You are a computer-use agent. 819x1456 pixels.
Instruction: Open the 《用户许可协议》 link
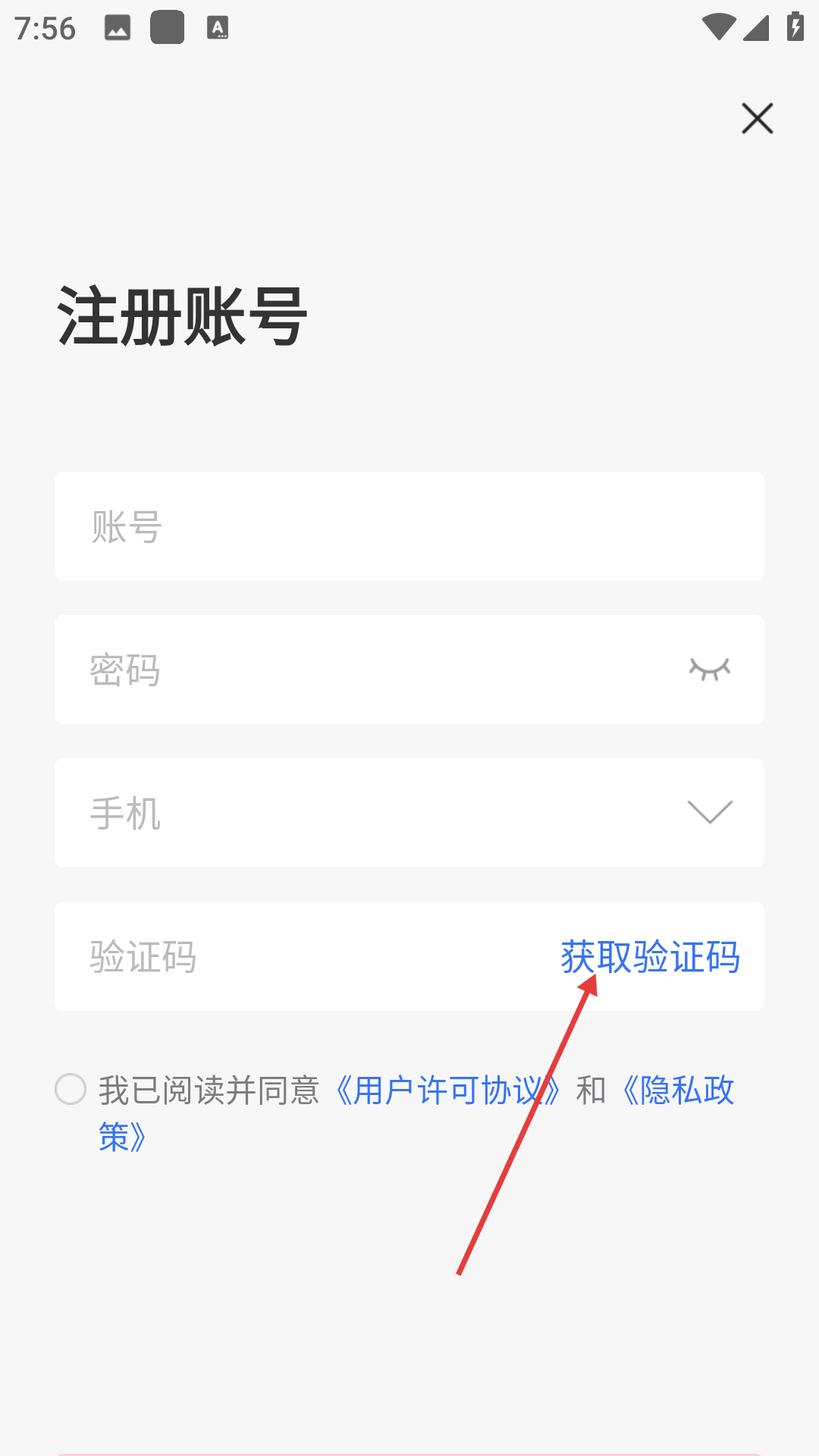(447, 1090)
